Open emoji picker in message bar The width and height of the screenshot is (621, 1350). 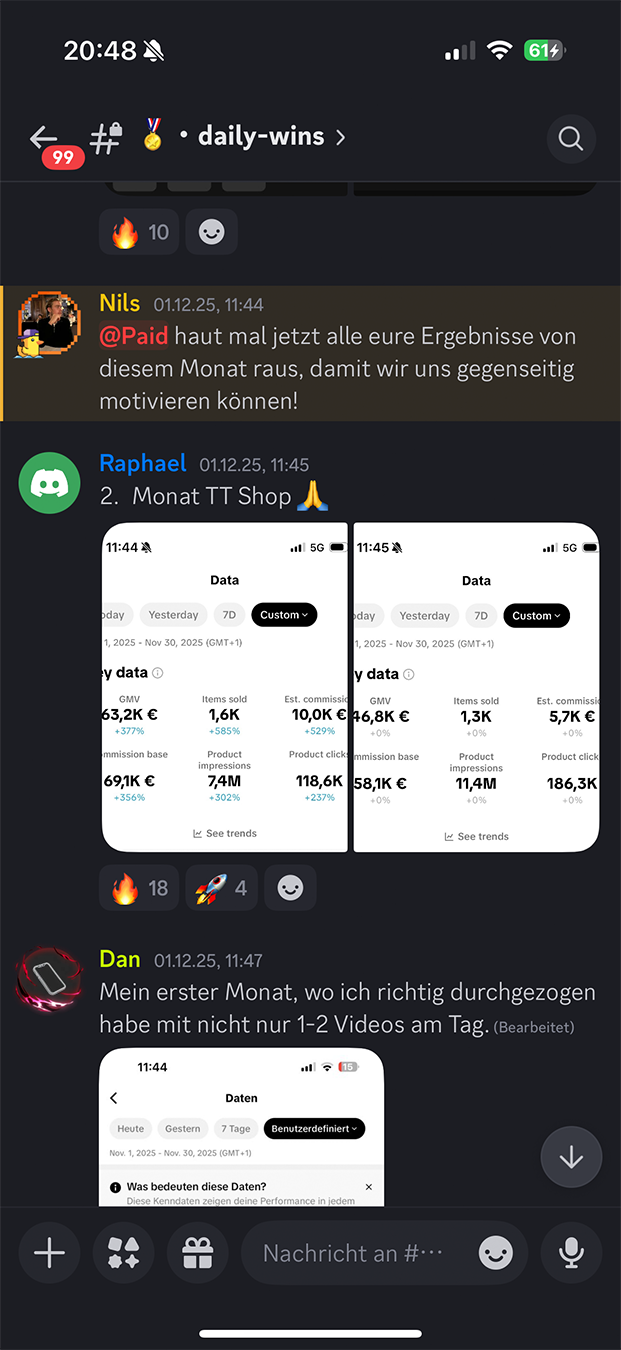point(496,1253)
